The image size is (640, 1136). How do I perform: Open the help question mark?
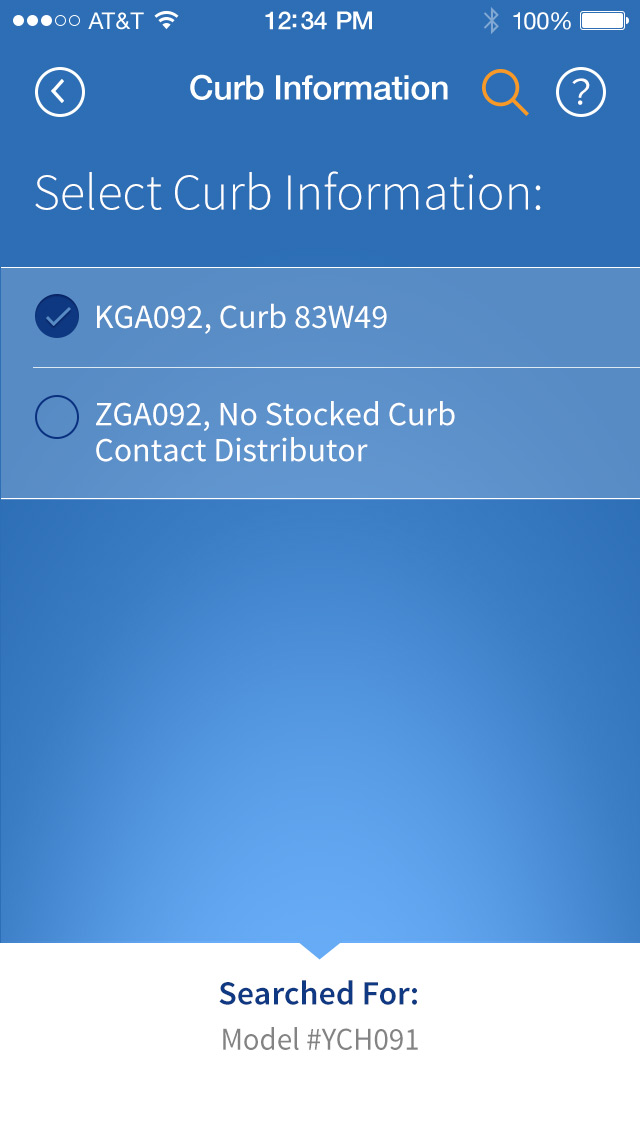pyautogui.click(x=581, y=92)
